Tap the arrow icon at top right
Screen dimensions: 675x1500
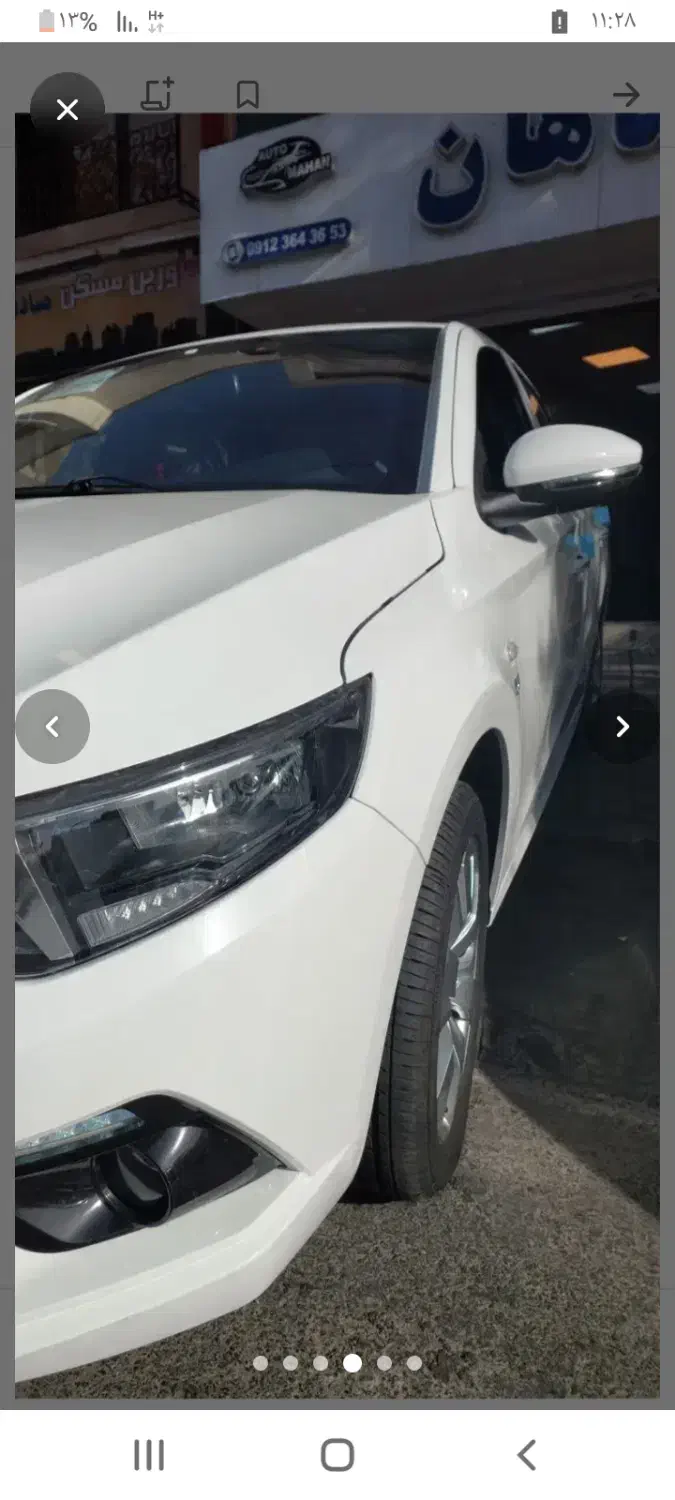pos(626,95)
